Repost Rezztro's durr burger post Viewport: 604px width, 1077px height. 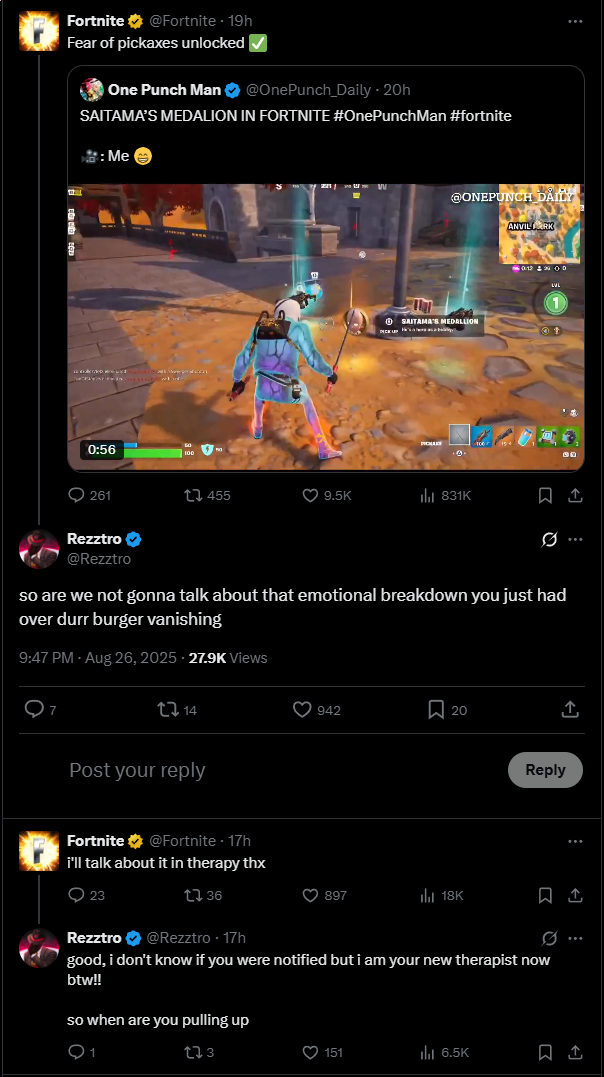(168, 709)
